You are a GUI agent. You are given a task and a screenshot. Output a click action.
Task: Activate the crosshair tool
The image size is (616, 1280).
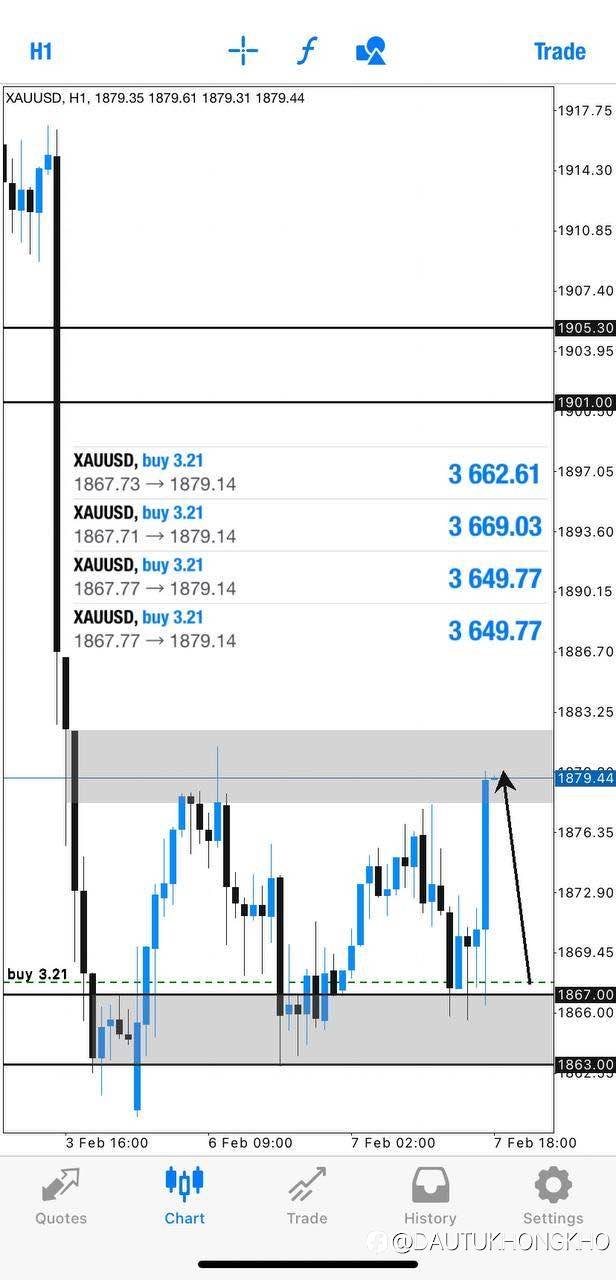click(x=243, y=51)
